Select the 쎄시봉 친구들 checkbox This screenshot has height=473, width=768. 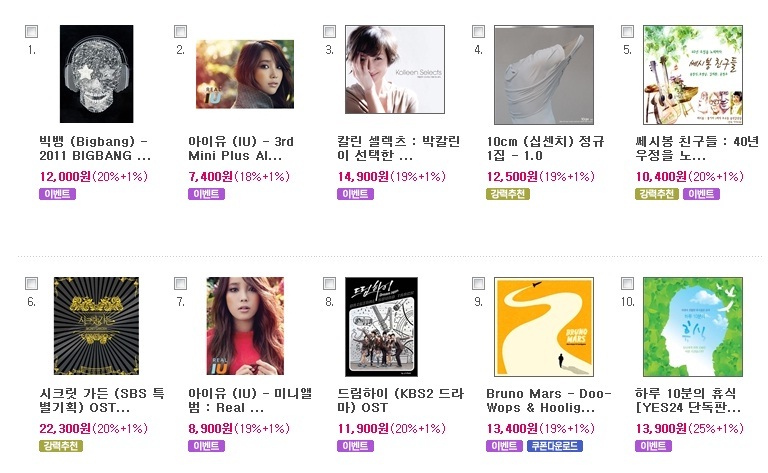(x=627, y=31)
